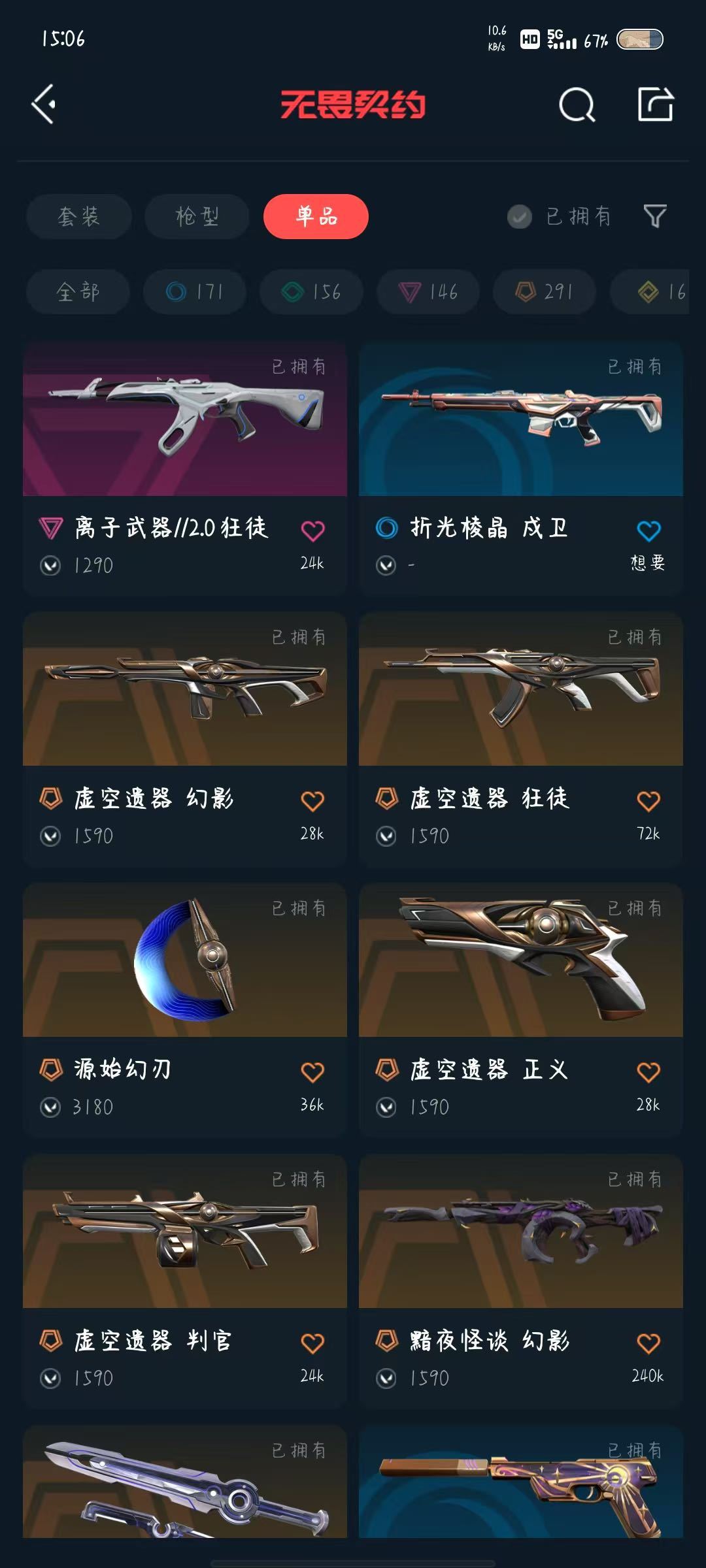This screenshot has height=1568, width=706.
Task: Open the 源始幻刃 melee card
Action: click(185, 1011)
